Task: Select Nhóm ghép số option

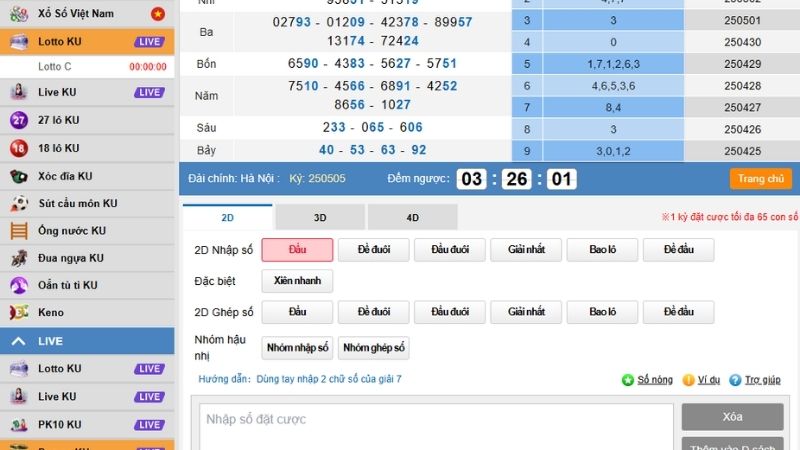Action: point(373,348)
